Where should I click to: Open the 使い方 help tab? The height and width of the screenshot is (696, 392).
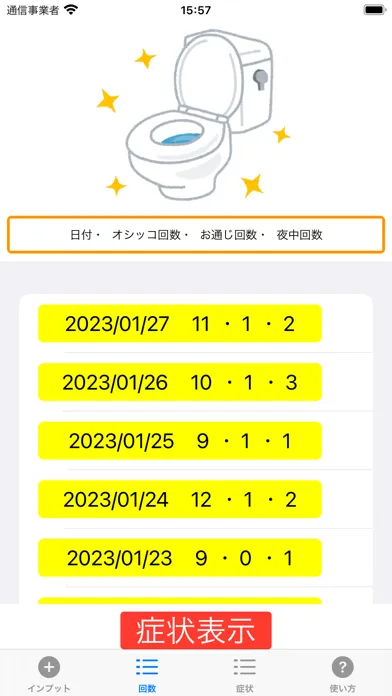pyautogui.click(x=342, y=674)
